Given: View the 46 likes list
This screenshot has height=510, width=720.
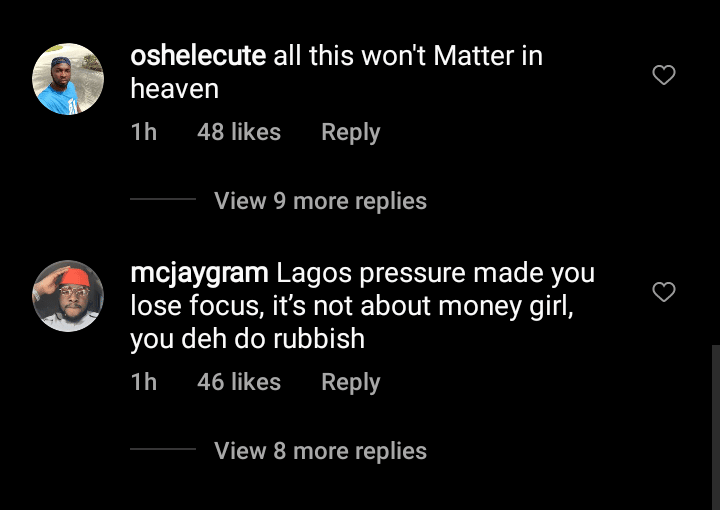Looking at the screenshot, I should pyautogui.click(x=239, y=382).
